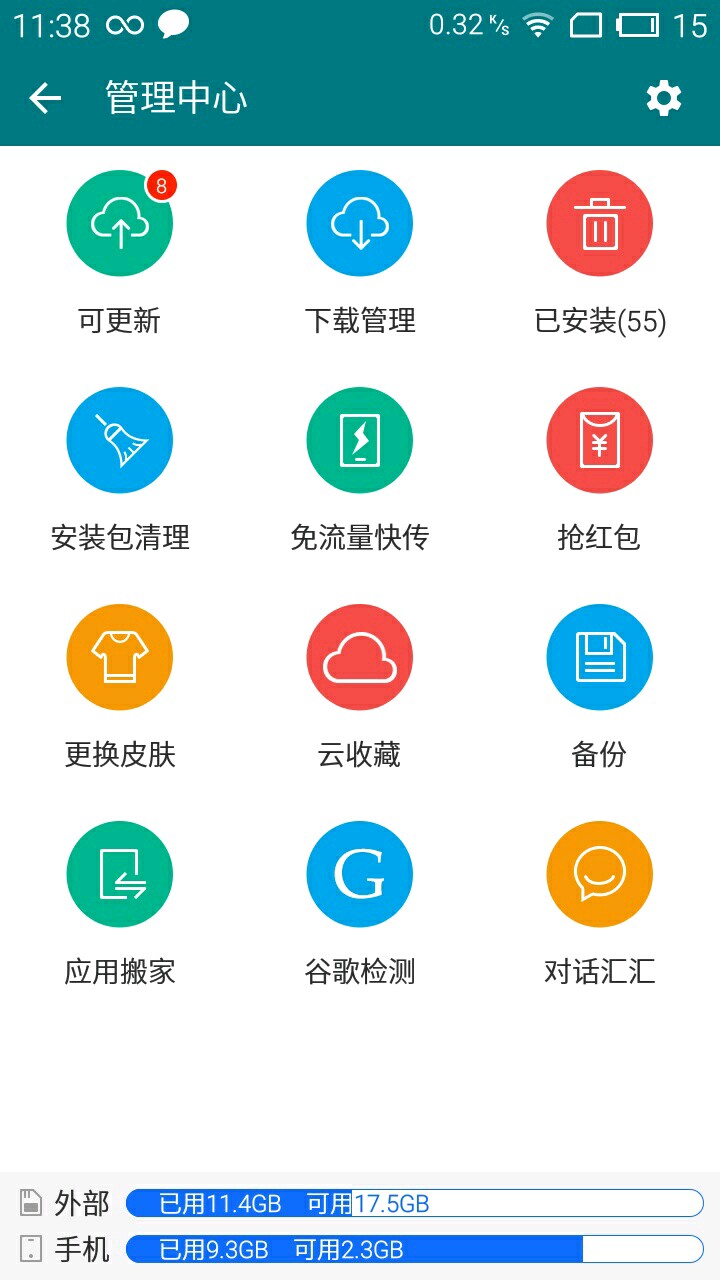
Task: Open 下载管理 download manager
Action: 360,224
